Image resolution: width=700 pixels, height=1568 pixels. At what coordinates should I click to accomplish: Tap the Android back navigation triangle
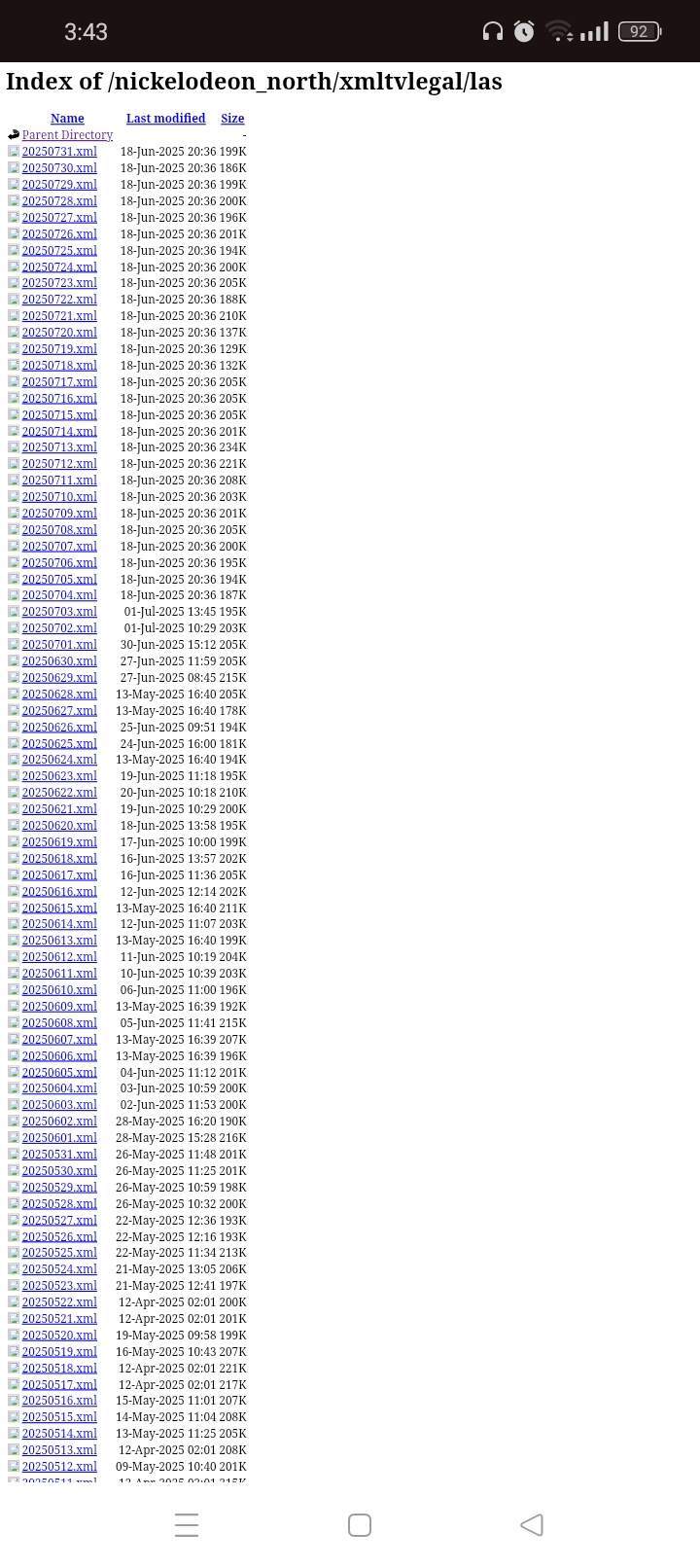[x=532, y=1525]
